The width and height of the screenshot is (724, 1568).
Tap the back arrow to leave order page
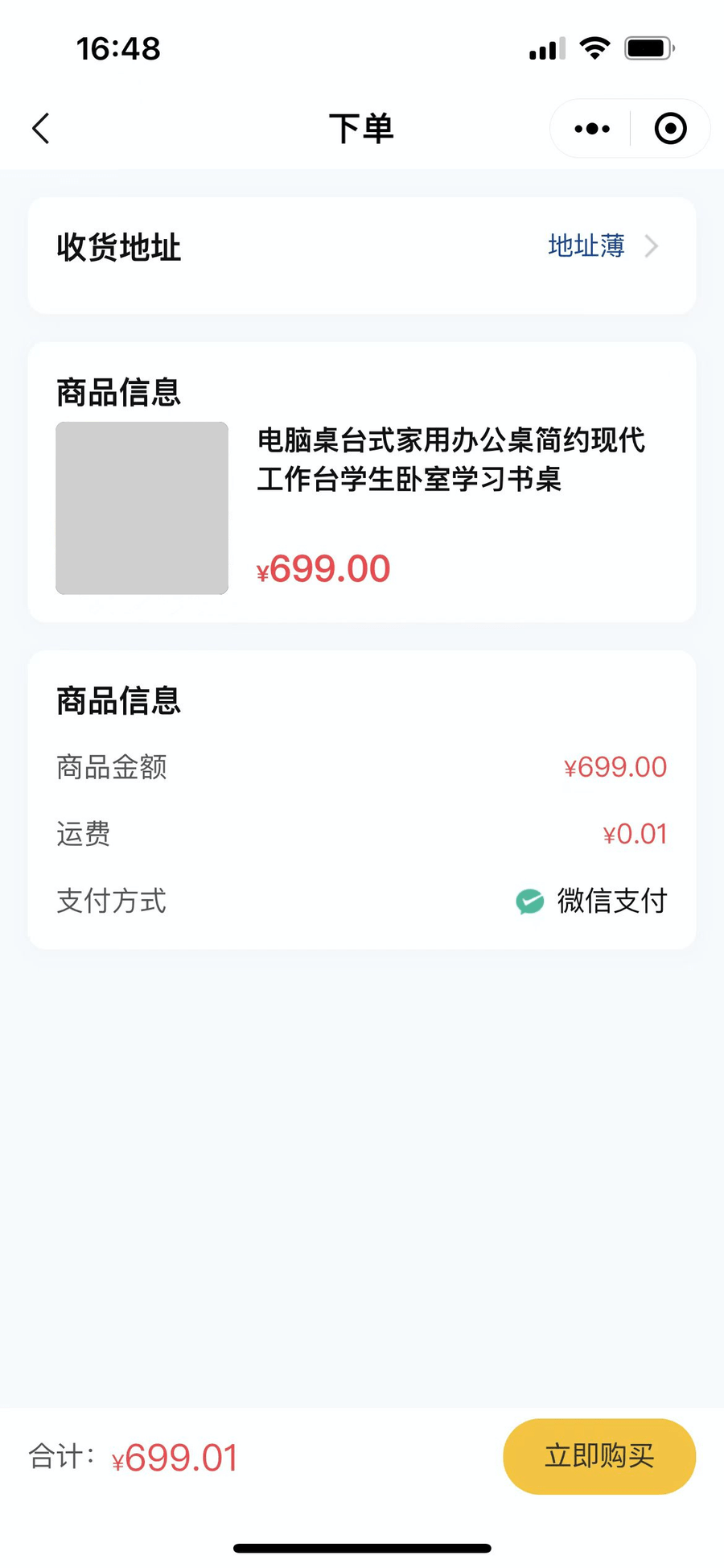(40, 128)
